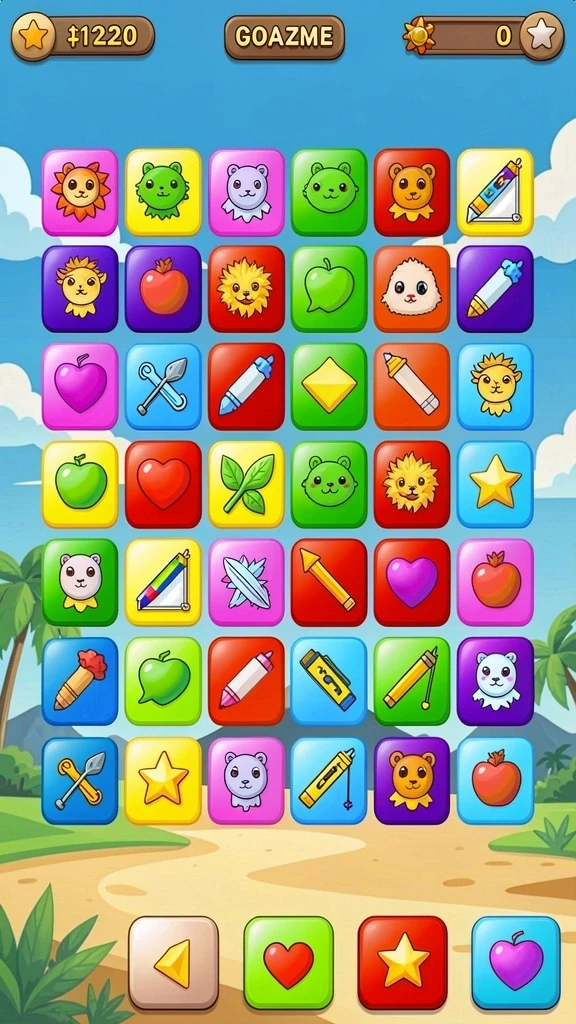Select the green leaves tile on yellow

click(x=246, y=484)
